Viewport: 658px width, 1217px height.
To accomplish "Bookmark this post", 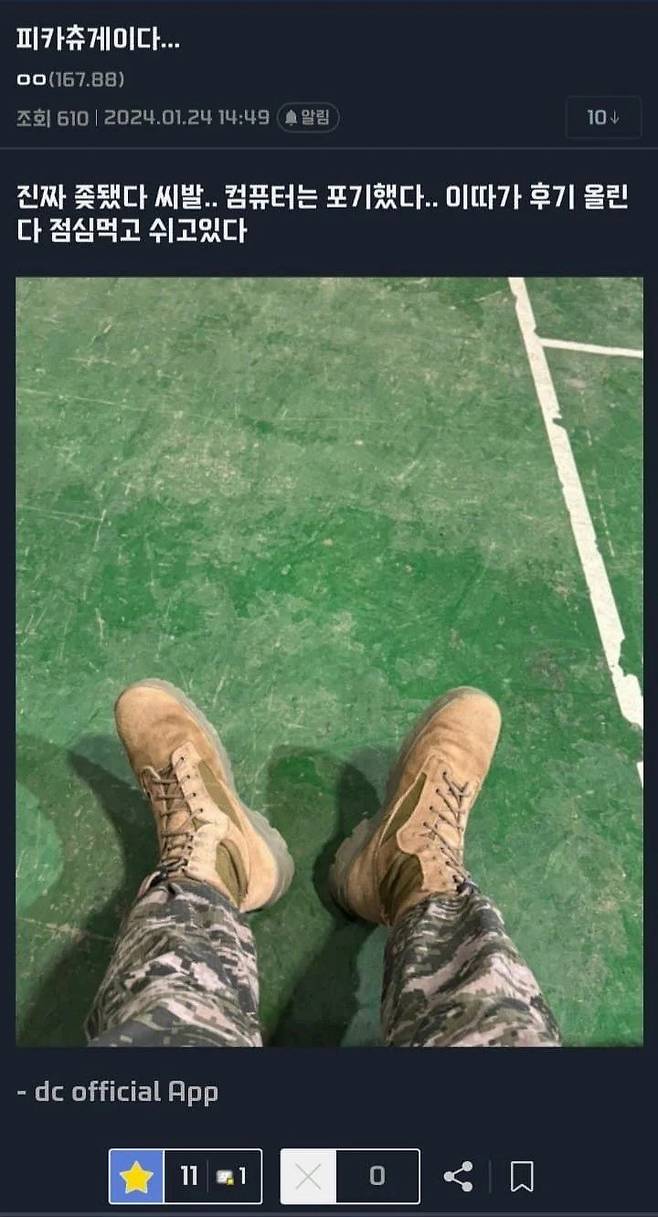I will click(521, 1176).
